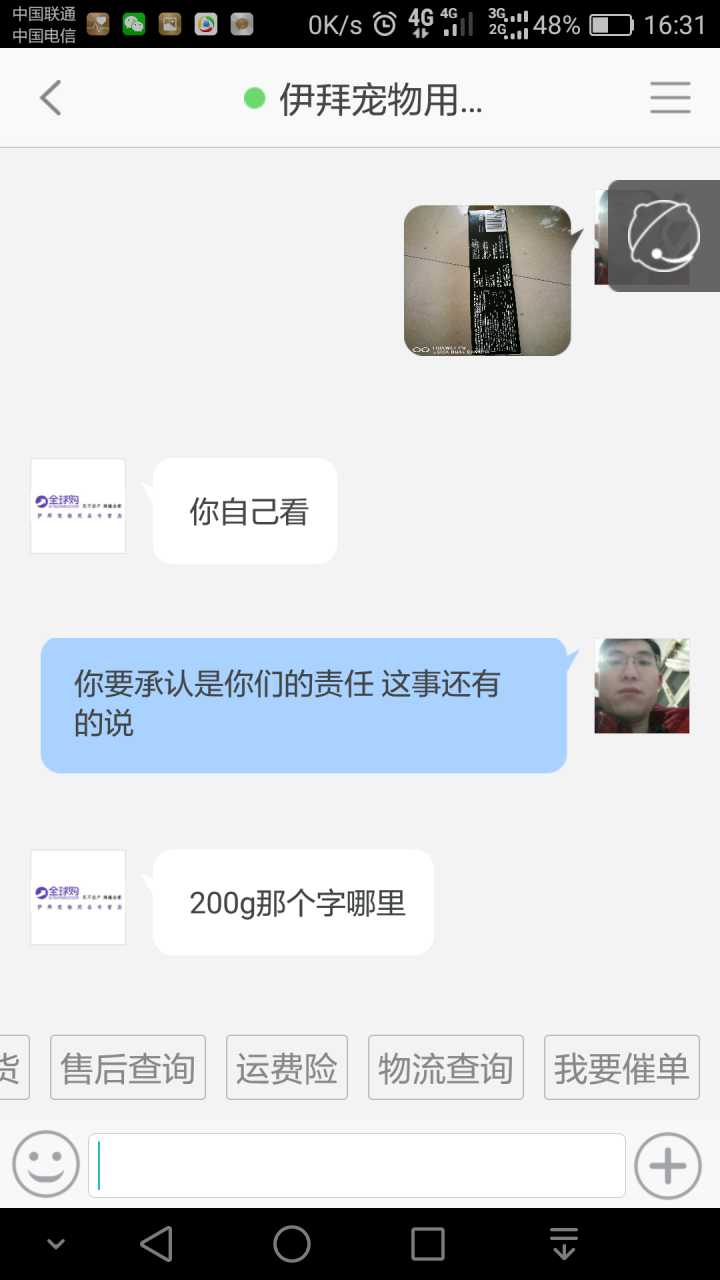Open the recent apps view
The width and height of the screenshot is (720, 1280).
click(x=428, y=1244)
